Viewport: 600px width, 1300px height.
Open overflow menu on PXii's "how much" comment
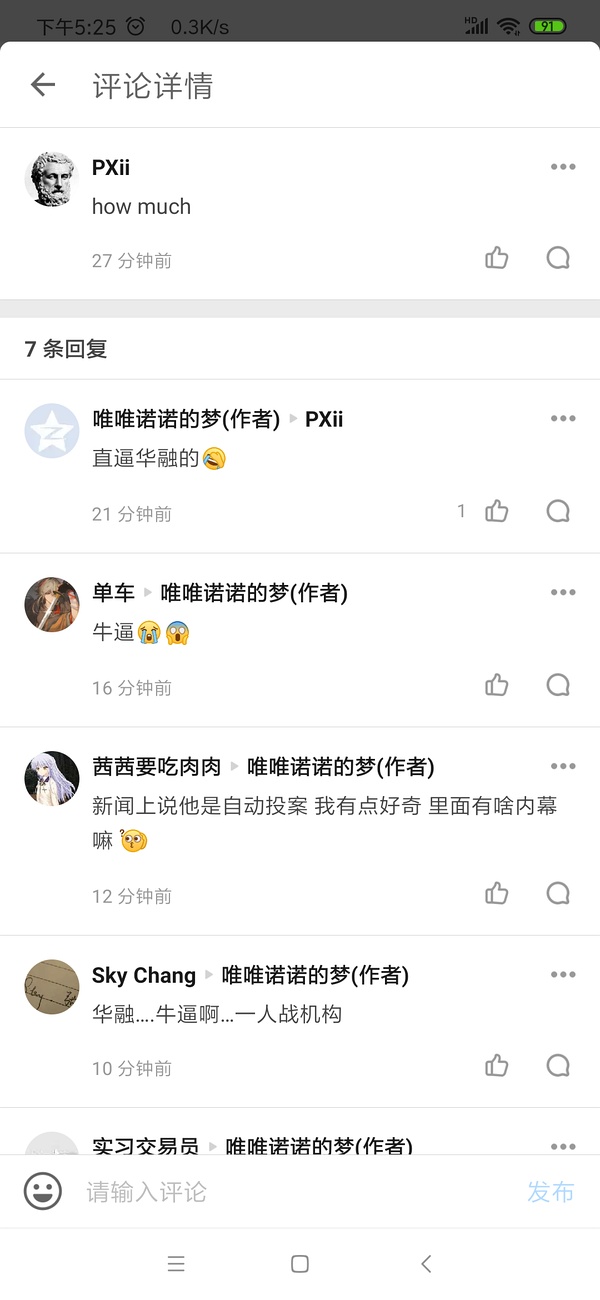pyautogui.click(x=563, y=167)
